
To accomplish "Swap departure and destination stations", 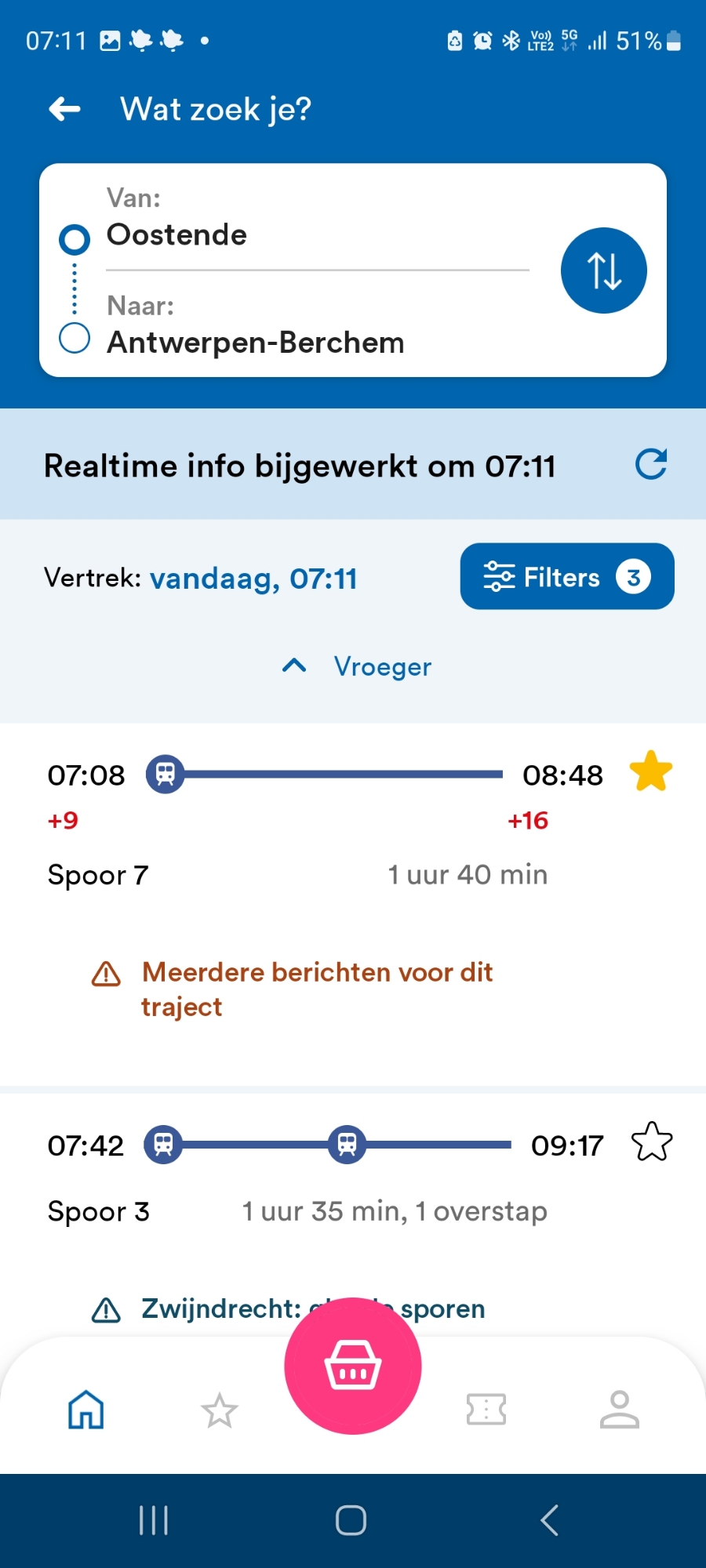I will pos(603,270).
